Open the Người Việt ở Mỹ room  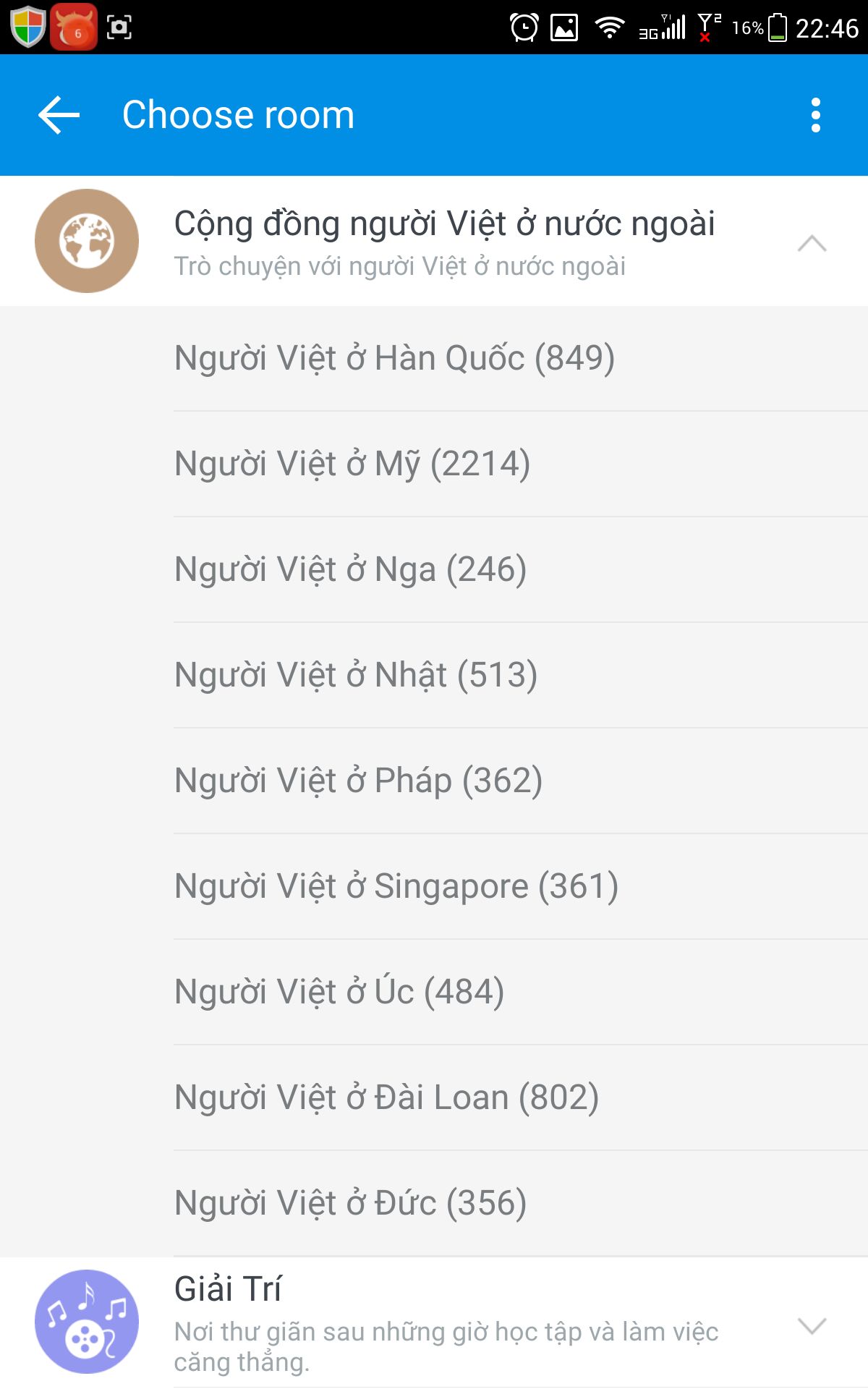353,464
